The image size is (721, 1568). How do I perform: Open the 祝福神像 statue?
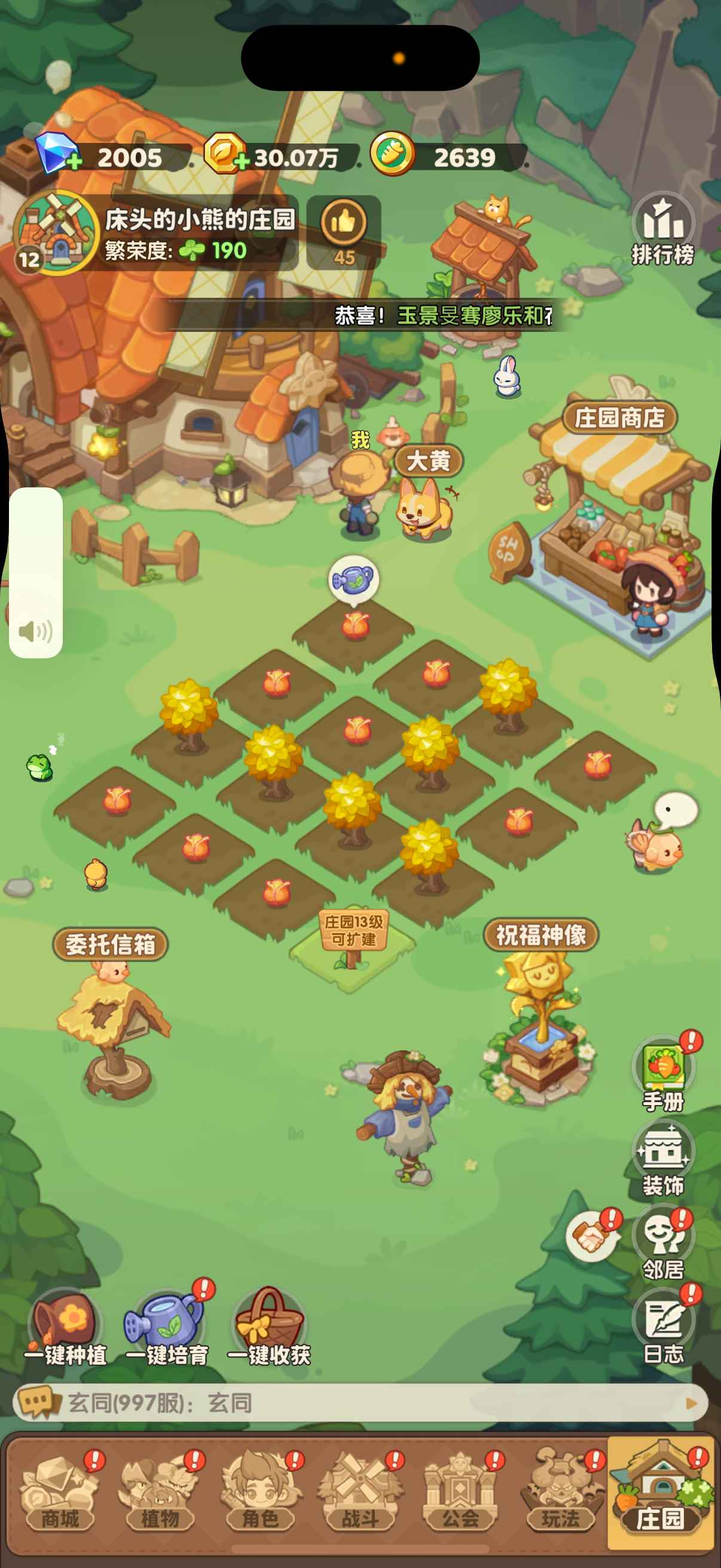pyautogui.click(x=541, y=935)
